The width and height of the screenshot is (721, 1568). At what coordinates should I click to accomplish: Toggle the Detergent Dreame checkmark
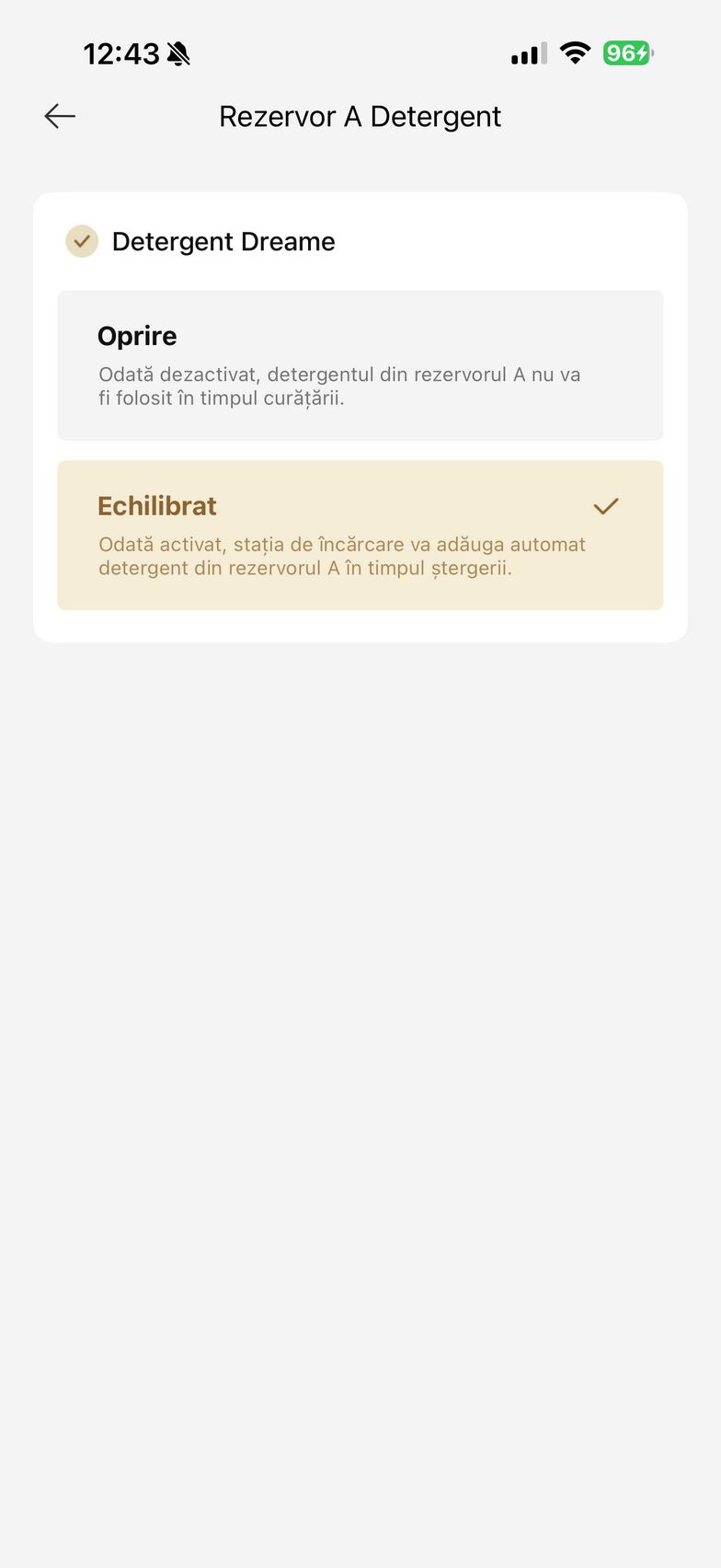82,241
